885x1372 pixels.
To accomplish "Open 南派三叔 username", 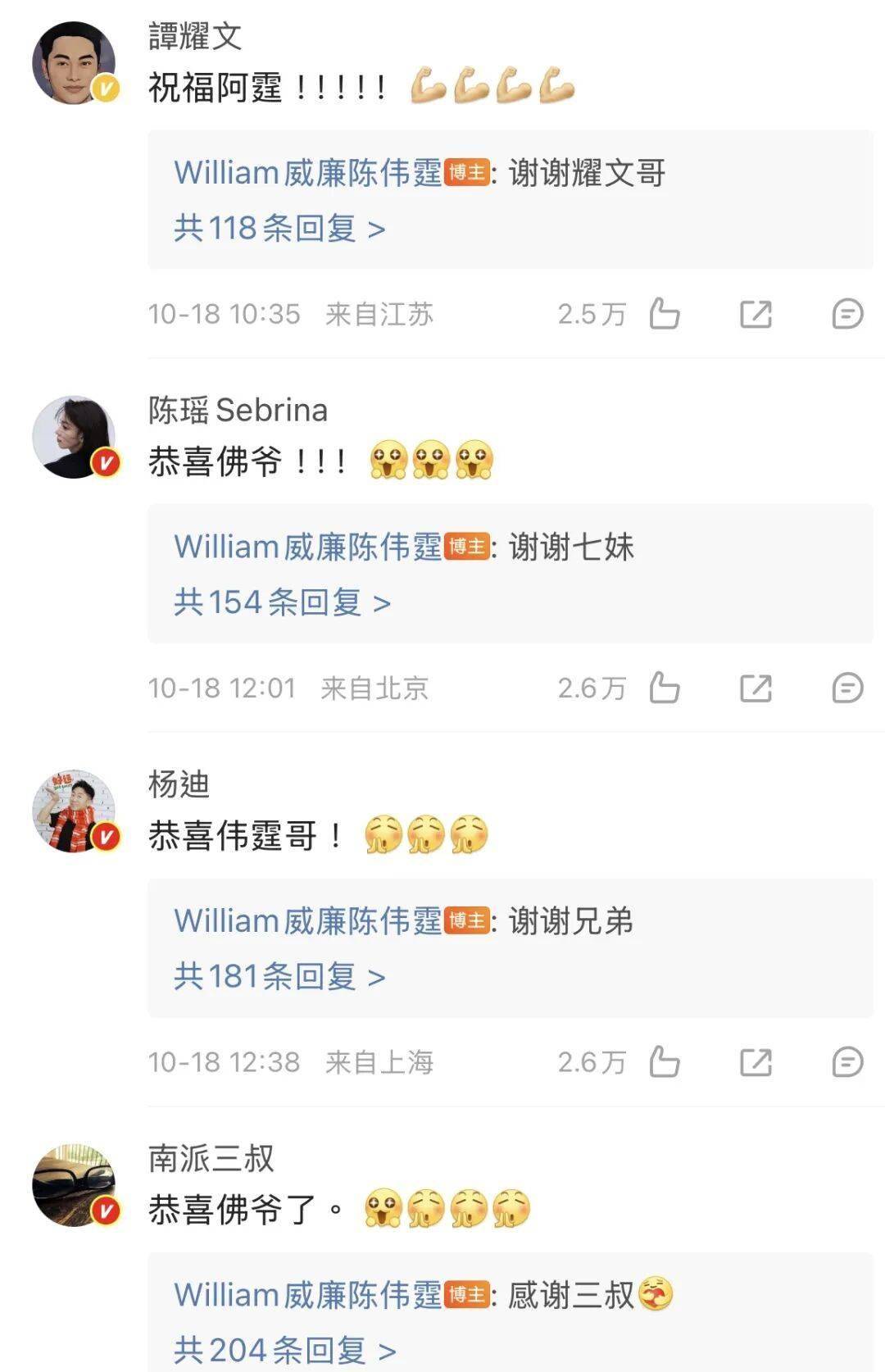I will pyautogui.click(x=211, y=1158).
